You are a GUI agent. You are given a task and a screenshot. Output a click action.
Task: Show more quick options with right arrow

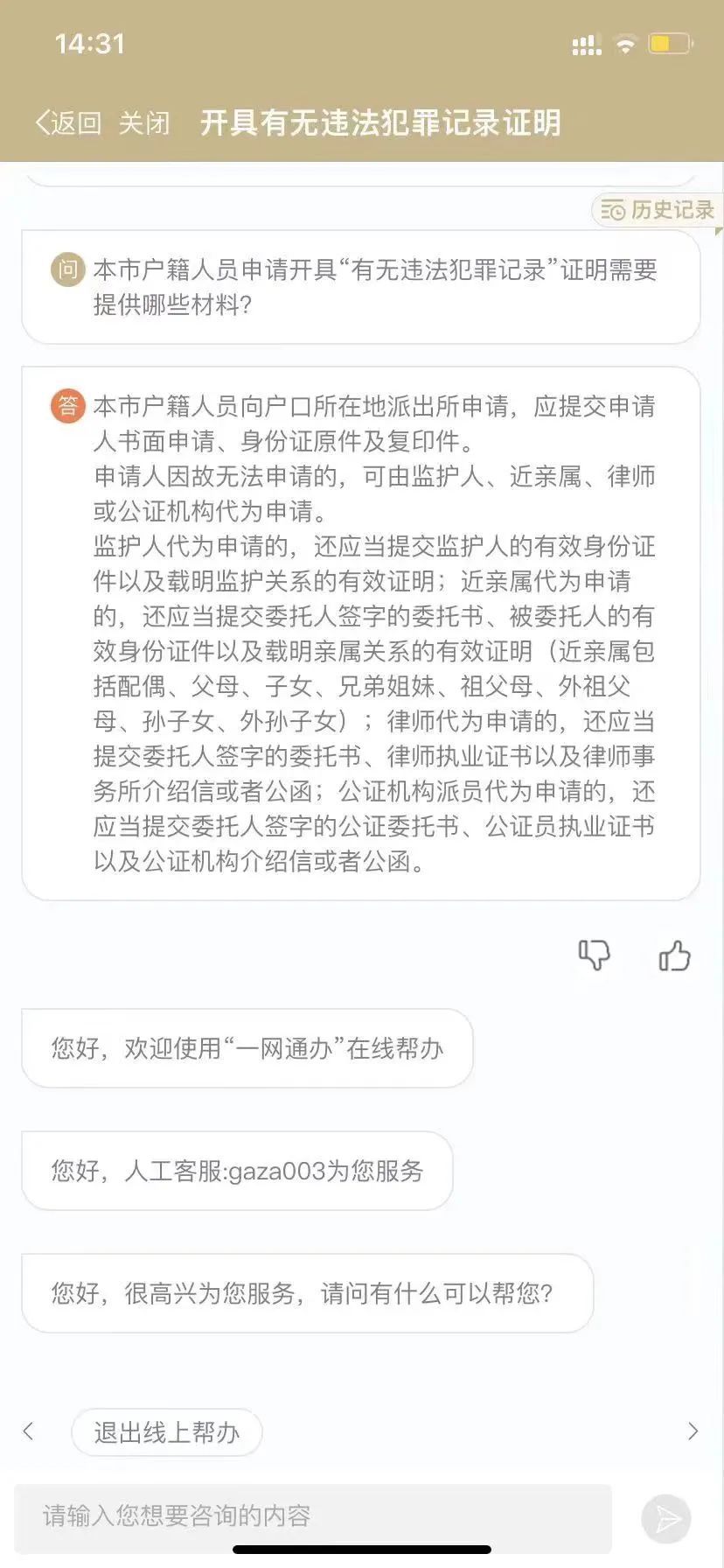693,1431
